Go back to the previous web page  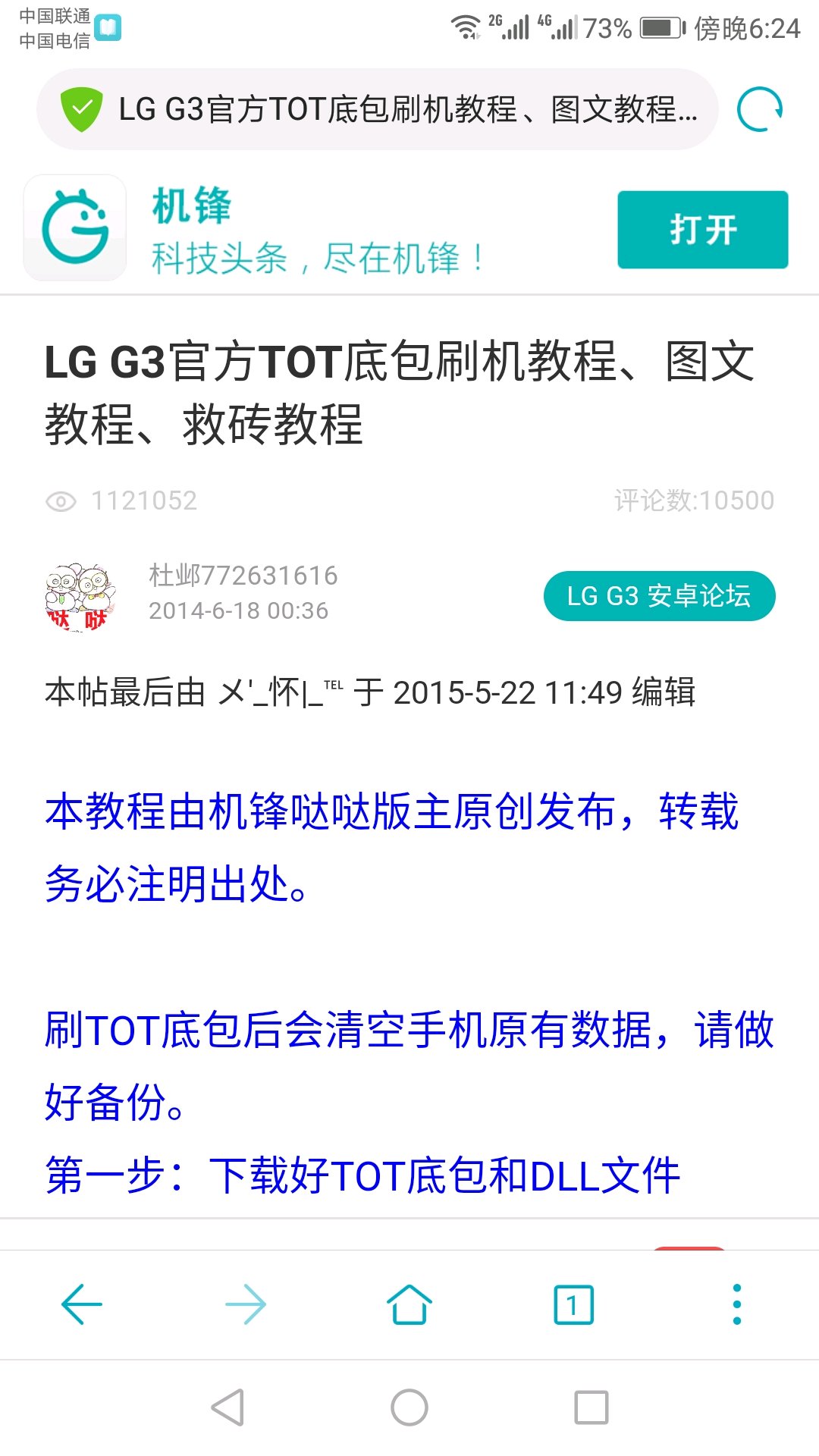tap(82, 1304)
